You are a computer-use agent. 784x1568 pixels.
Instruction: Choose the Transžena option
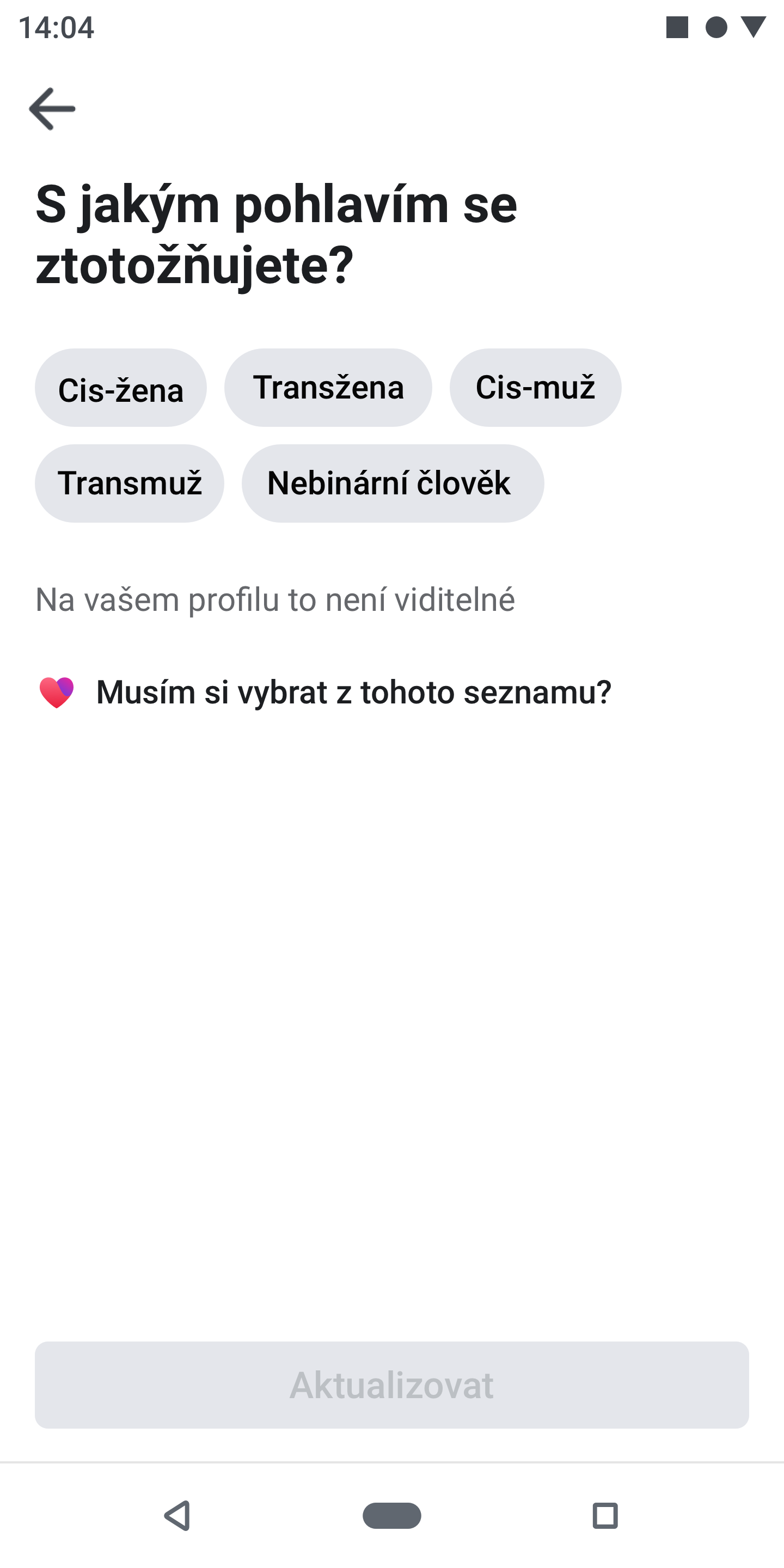(x=328, y=388)
